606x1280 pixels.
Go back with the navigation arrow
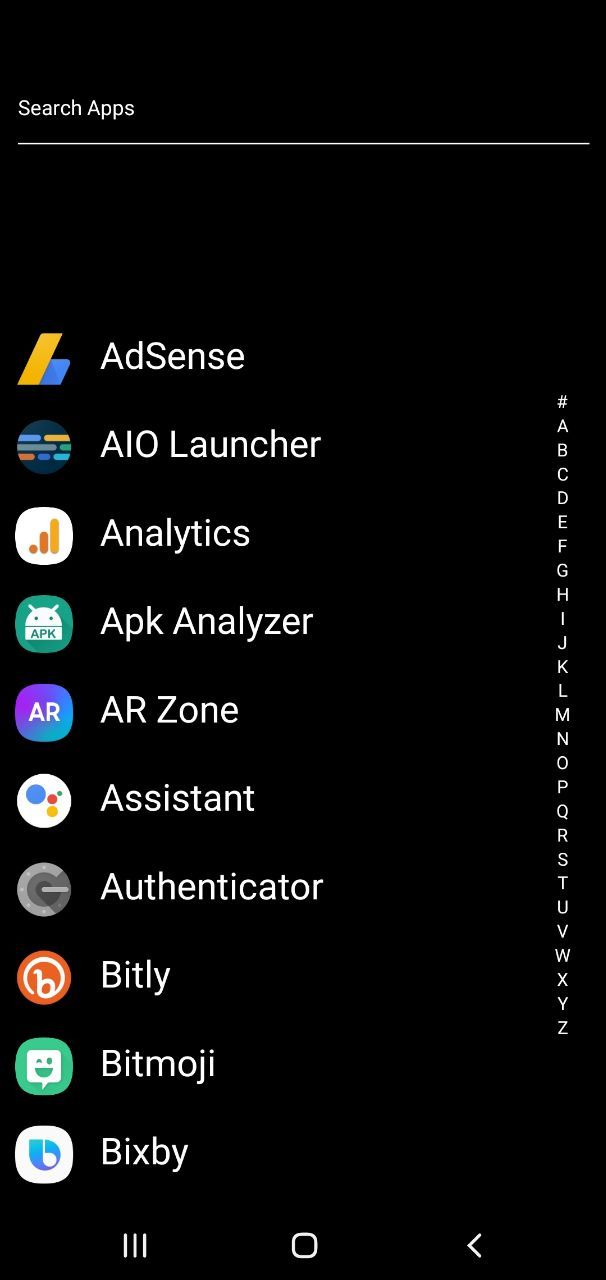pos(475,1245)
